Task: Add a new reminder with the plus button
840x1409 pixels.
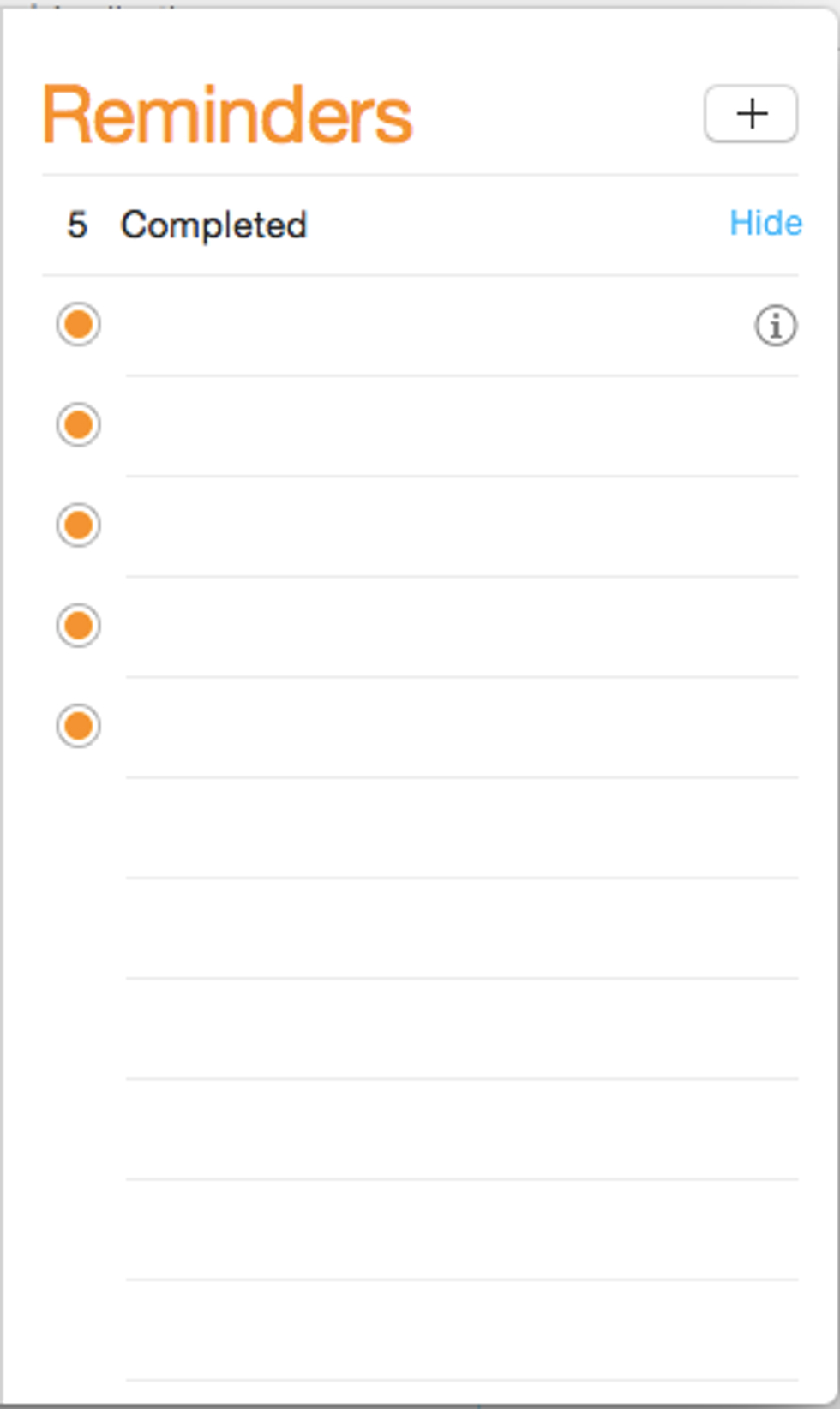Action: [751, 113]
